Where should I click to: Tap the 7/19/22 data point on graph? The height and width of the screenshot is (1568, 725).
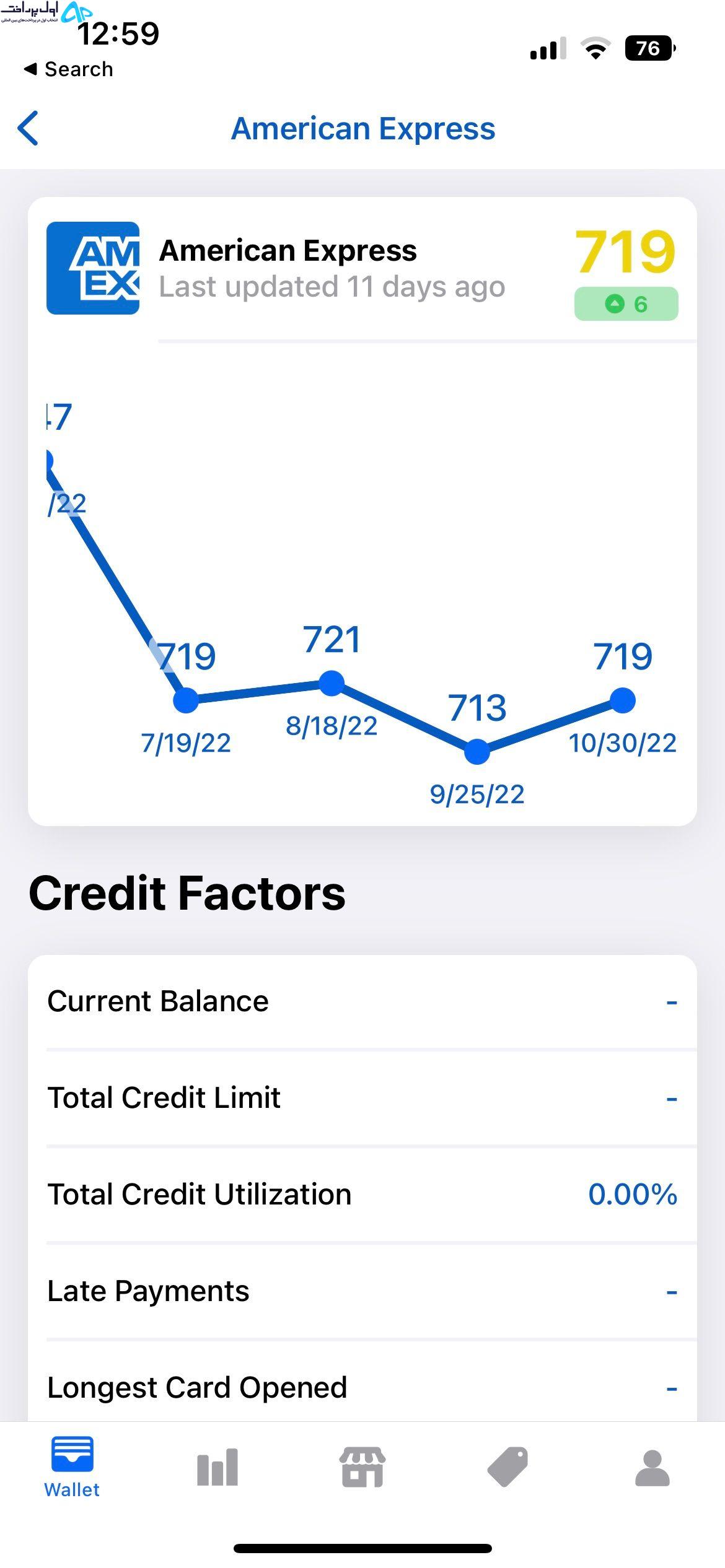pyautogui.click(x=186, y=700)
